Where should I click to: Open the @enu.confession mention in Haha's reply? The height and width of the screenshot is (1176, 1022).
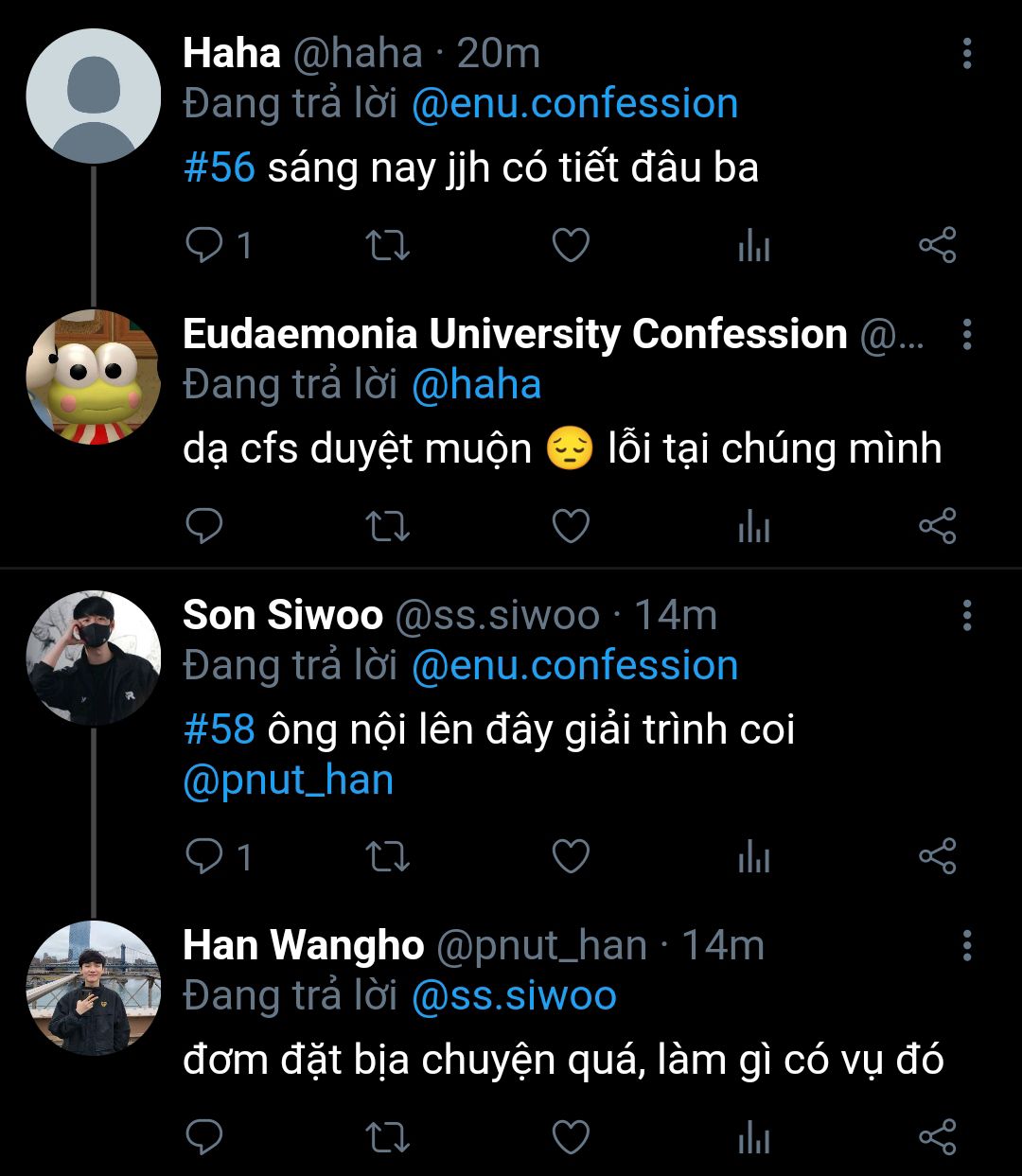[x=574, y=103]
